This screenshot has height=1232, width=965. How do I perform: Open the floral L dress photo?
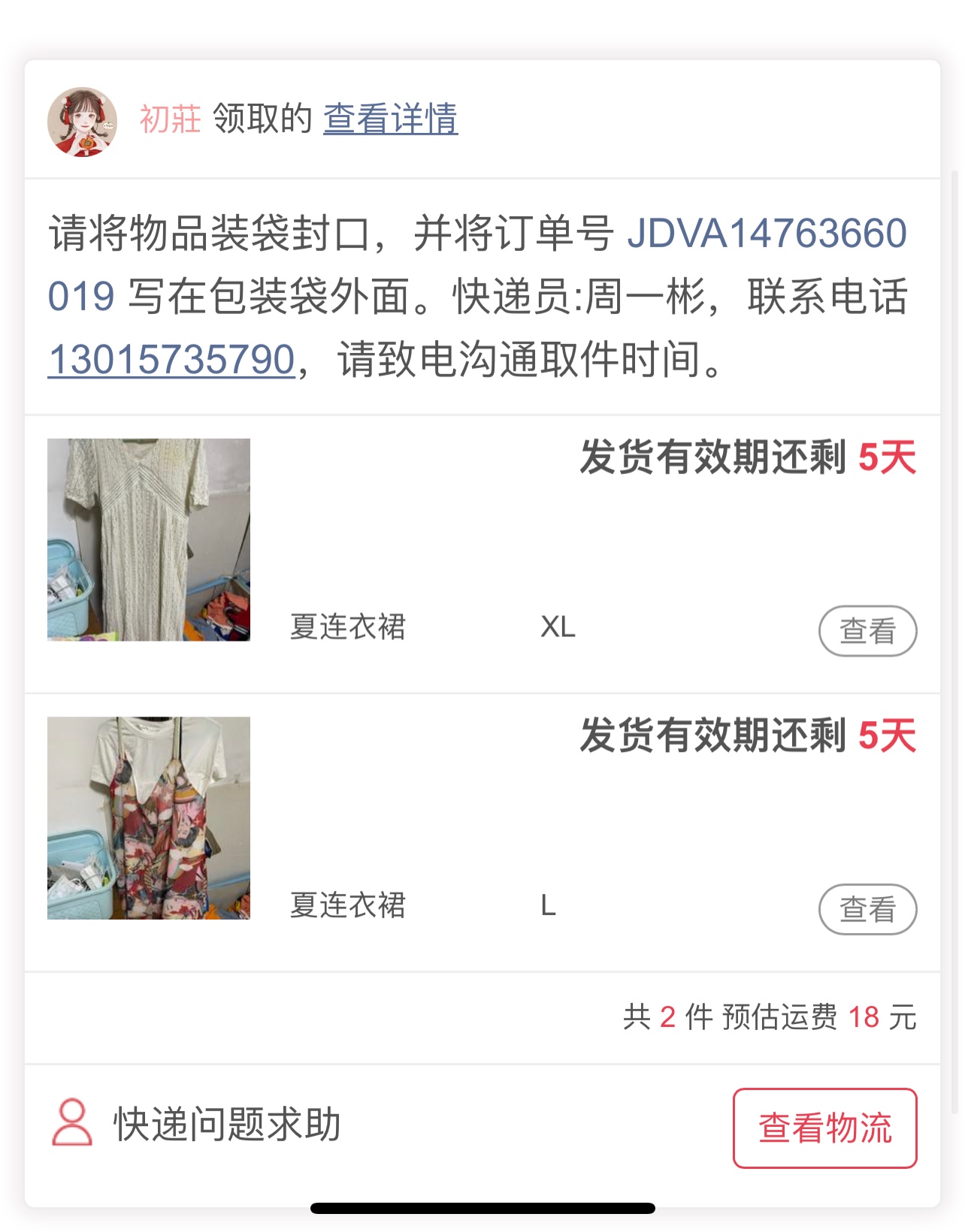point(149,817)
